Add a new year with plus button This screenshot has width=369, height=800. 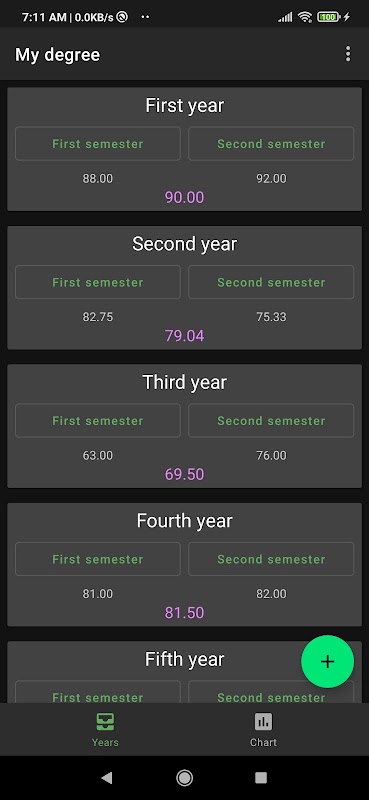pyautogui.click(x=327, y=662)
